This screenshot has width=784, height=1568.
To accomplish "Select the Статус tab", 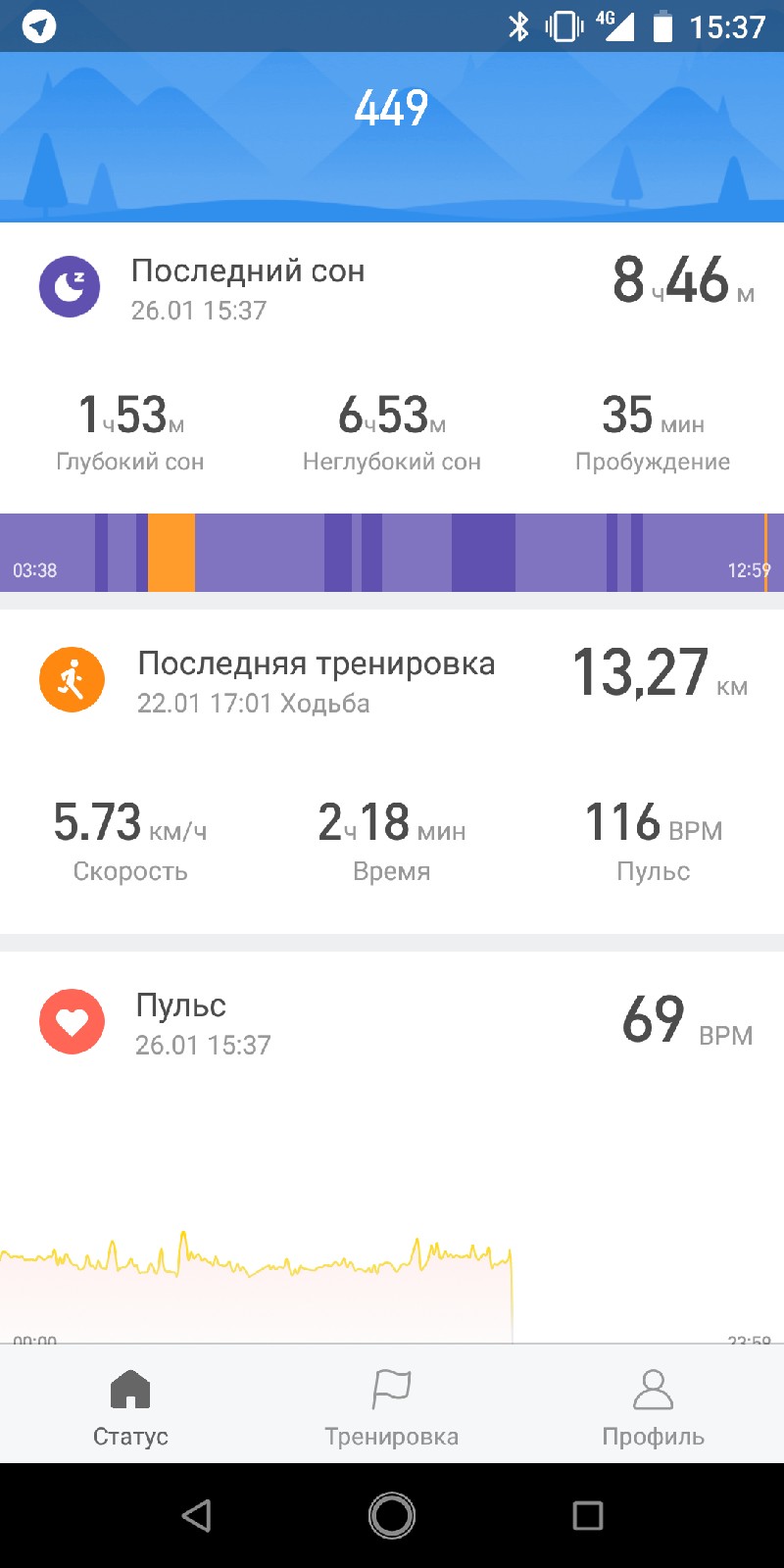I will tap(130, 1406).
